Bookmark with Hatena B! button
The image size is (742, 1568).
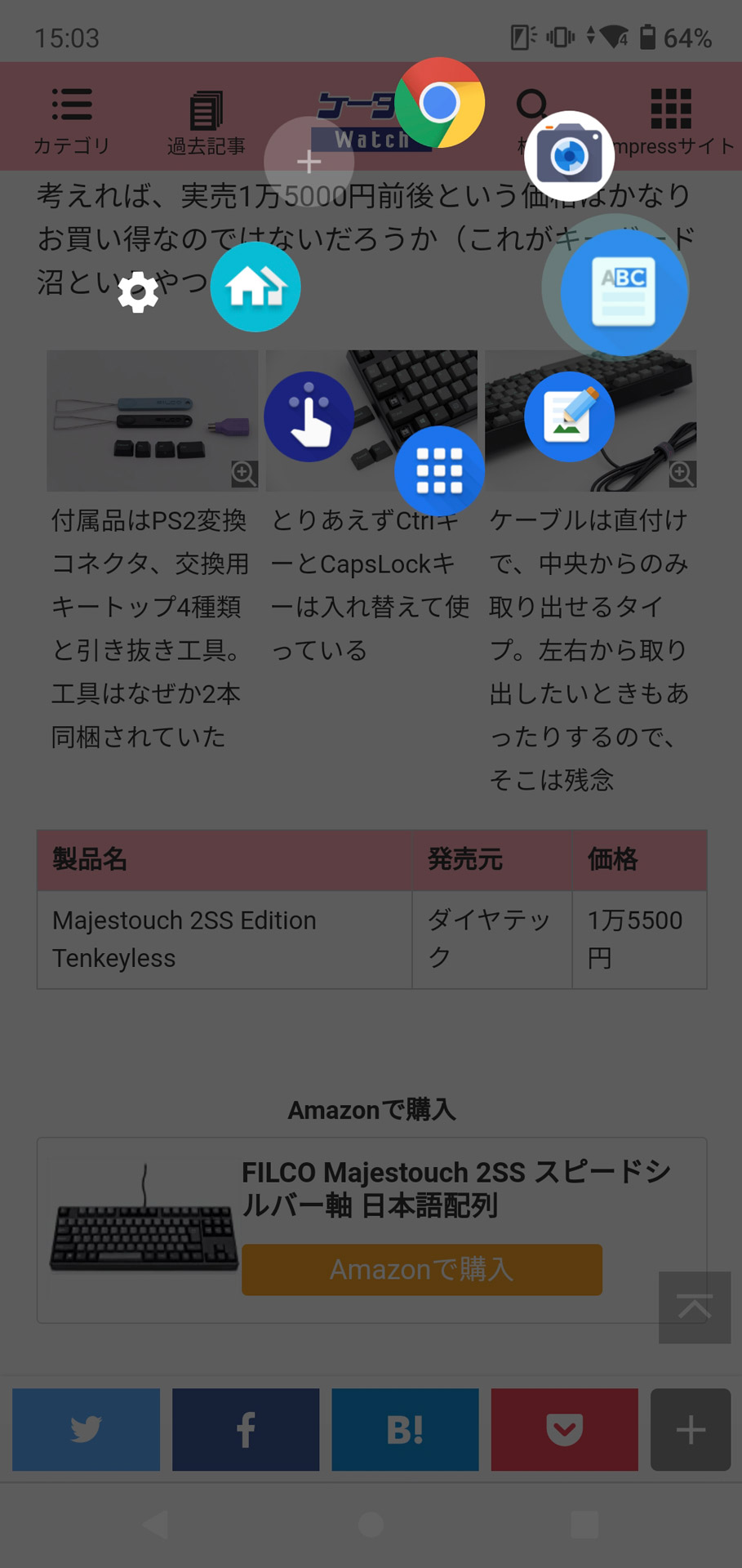(405, 1429)
